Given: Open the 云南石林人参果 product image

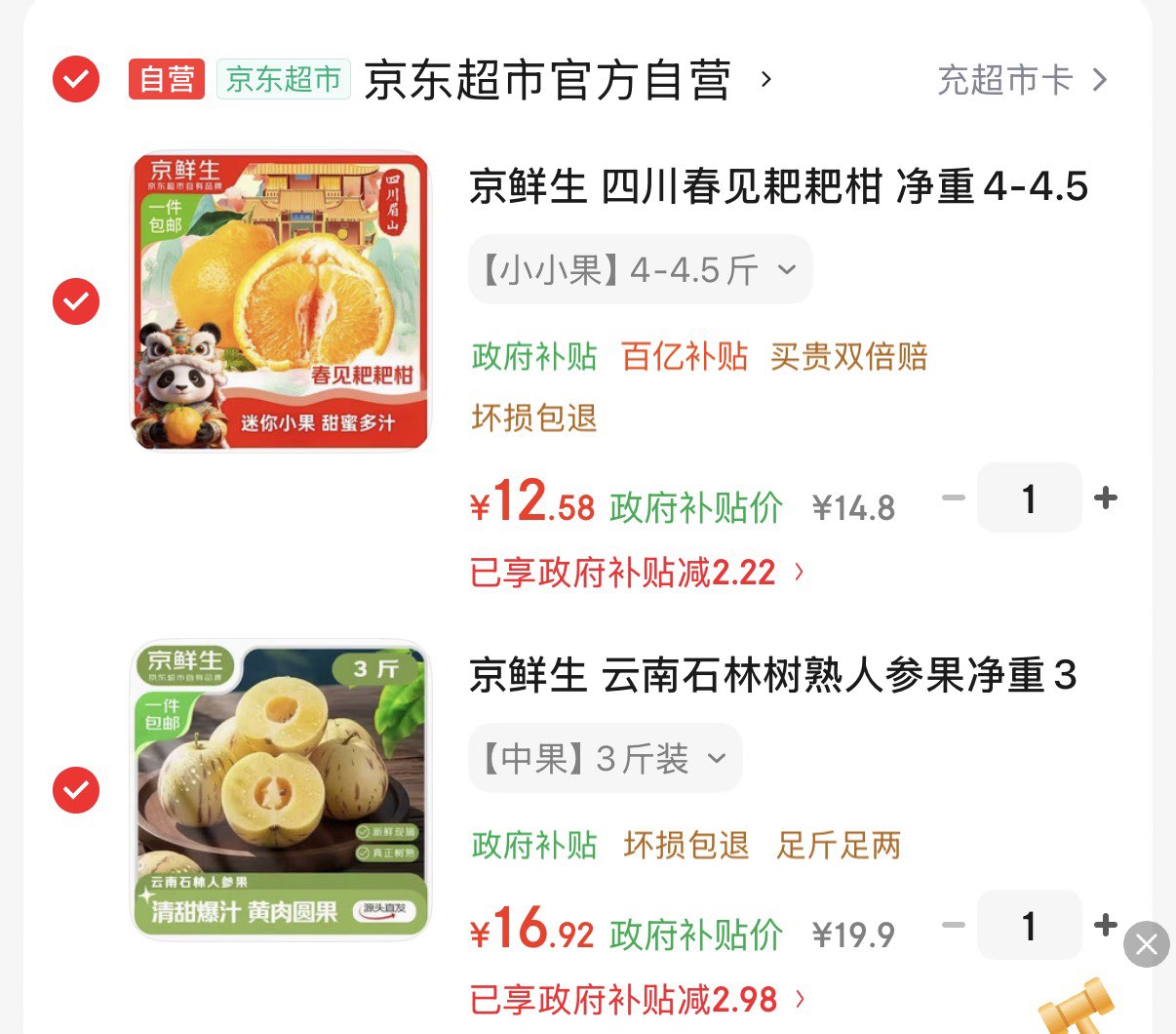Looking at the screenshot, I should click(280, 790).
